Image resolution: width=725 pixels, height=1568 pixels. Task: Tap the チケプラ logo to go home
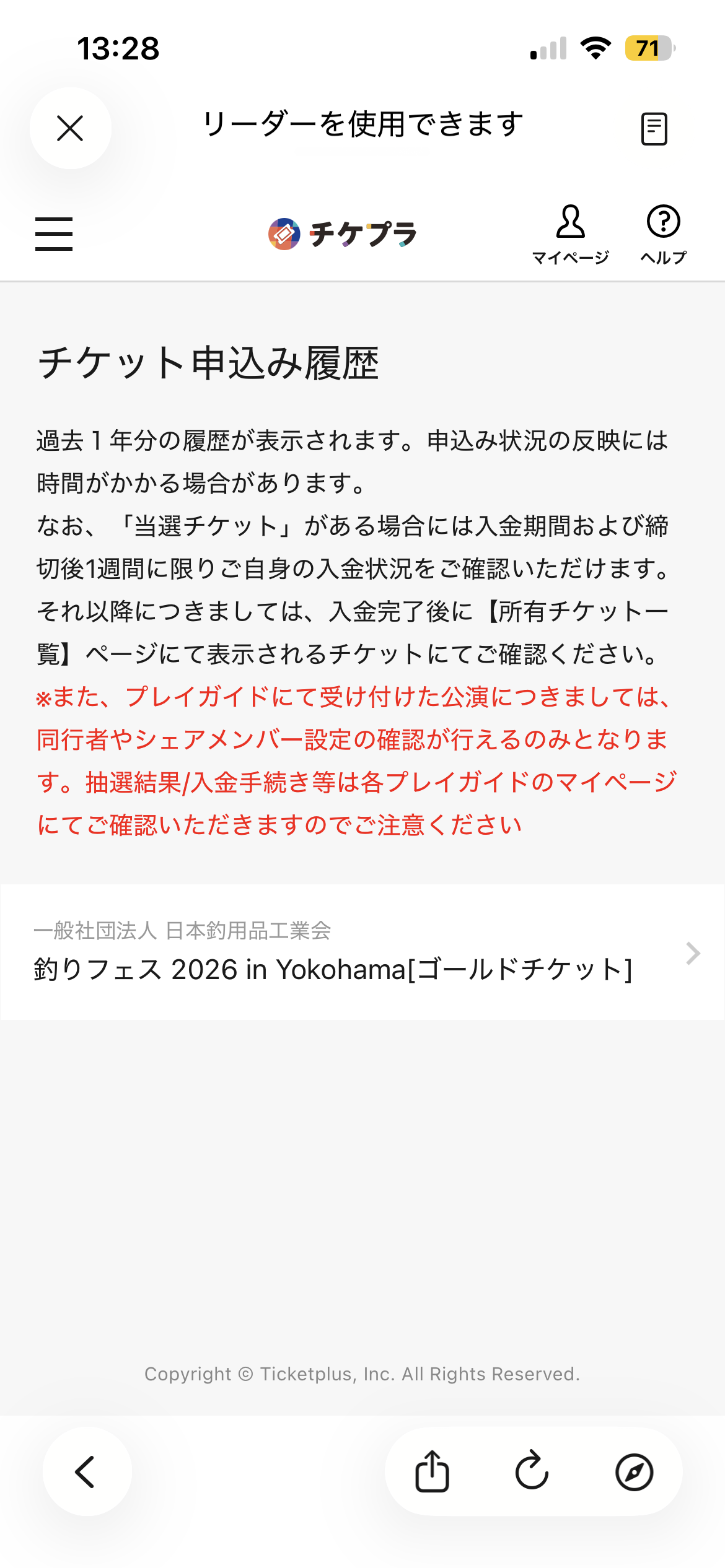(343, 234)
